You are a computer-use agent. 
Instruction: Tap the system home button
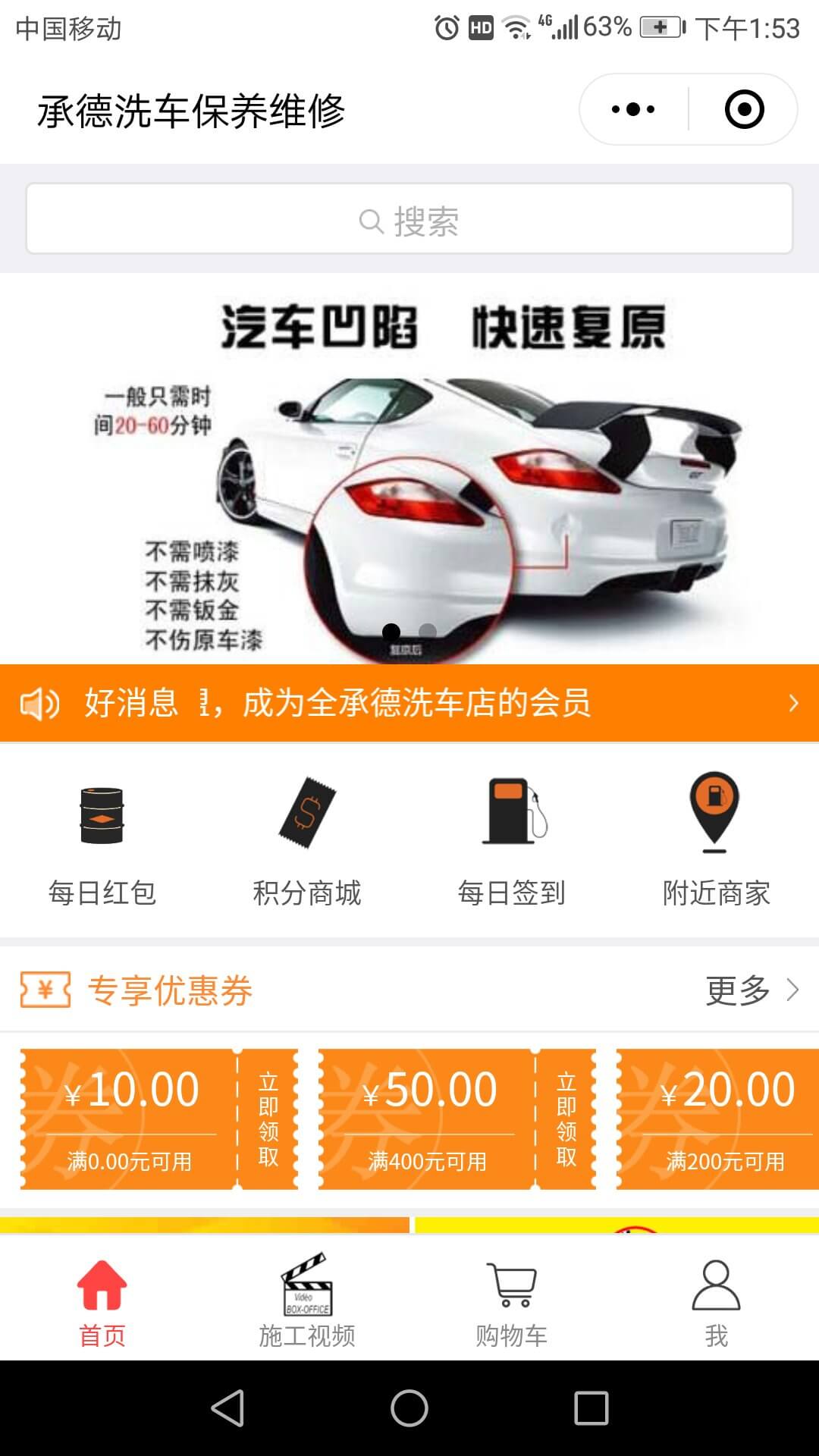[409, 1408]
